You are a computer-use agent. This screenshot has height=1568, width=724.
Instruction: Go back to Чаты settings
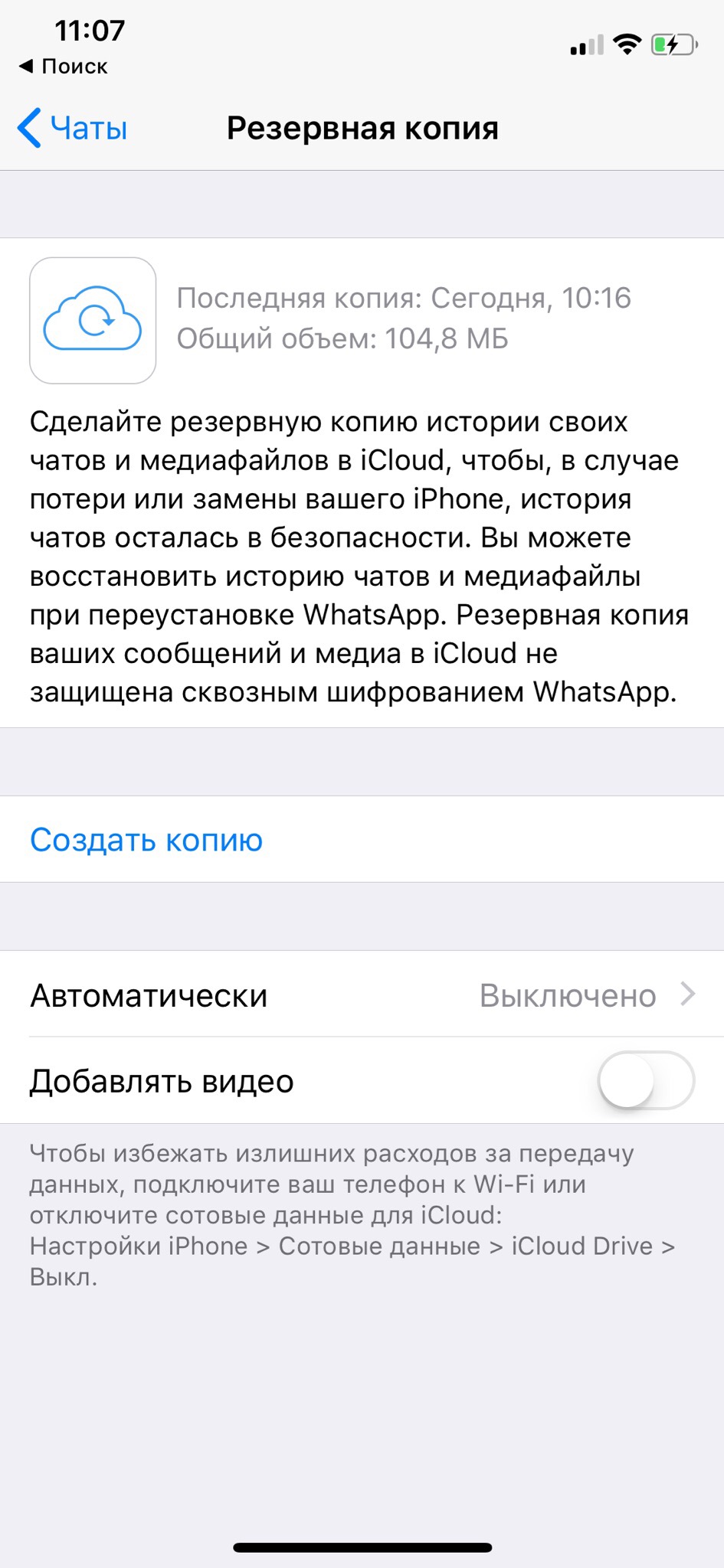72,128
